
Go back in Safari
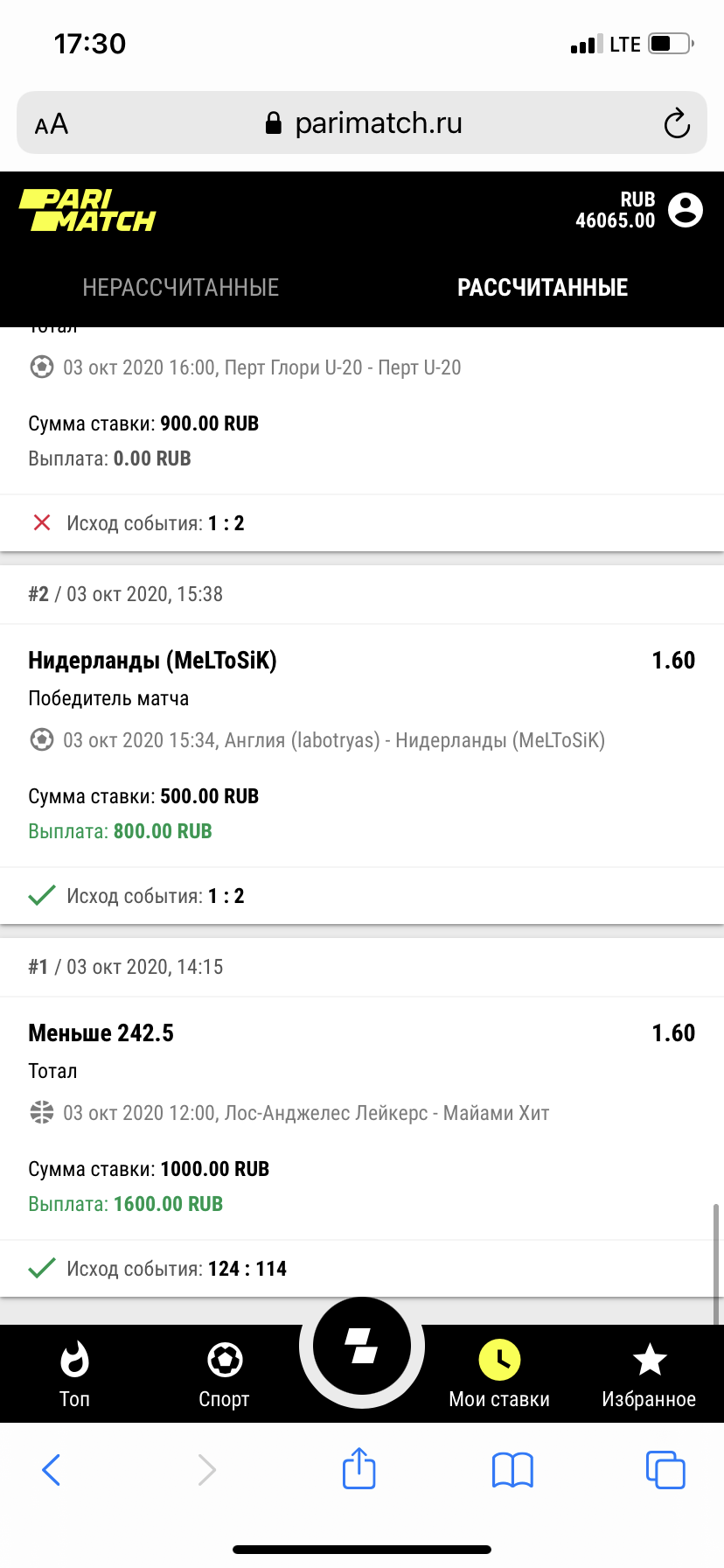coord(52,1470)
